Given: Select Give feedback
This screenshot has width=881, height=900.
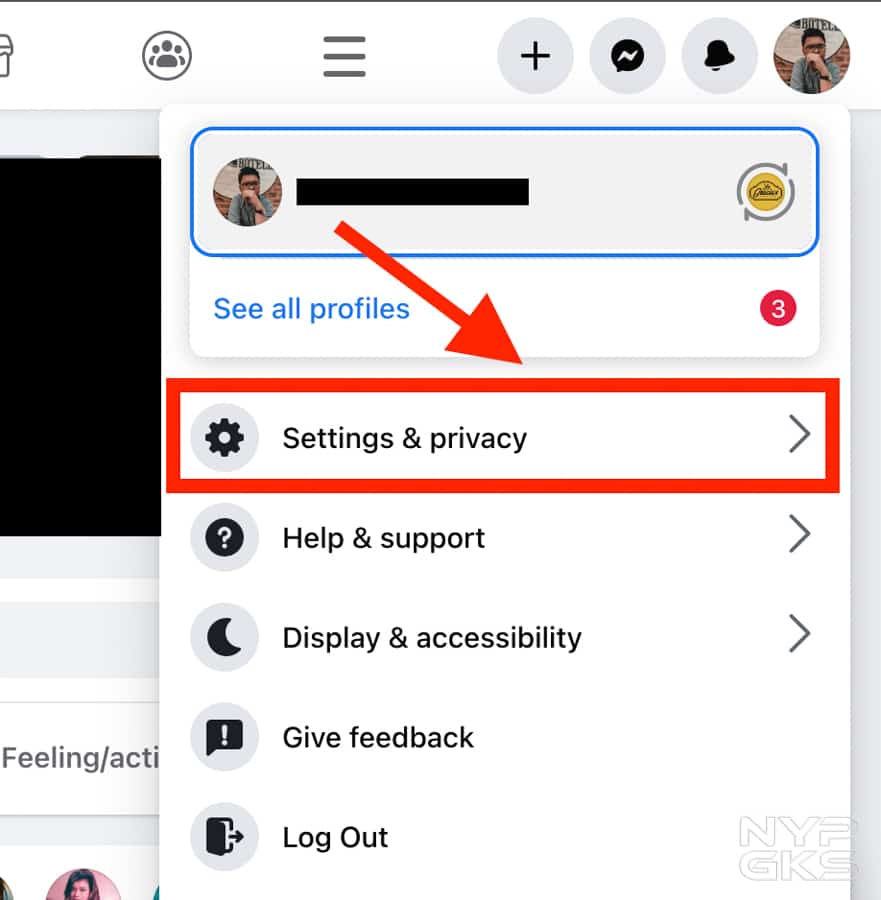Looking at the screenshot, I should (x=378, y=737).
